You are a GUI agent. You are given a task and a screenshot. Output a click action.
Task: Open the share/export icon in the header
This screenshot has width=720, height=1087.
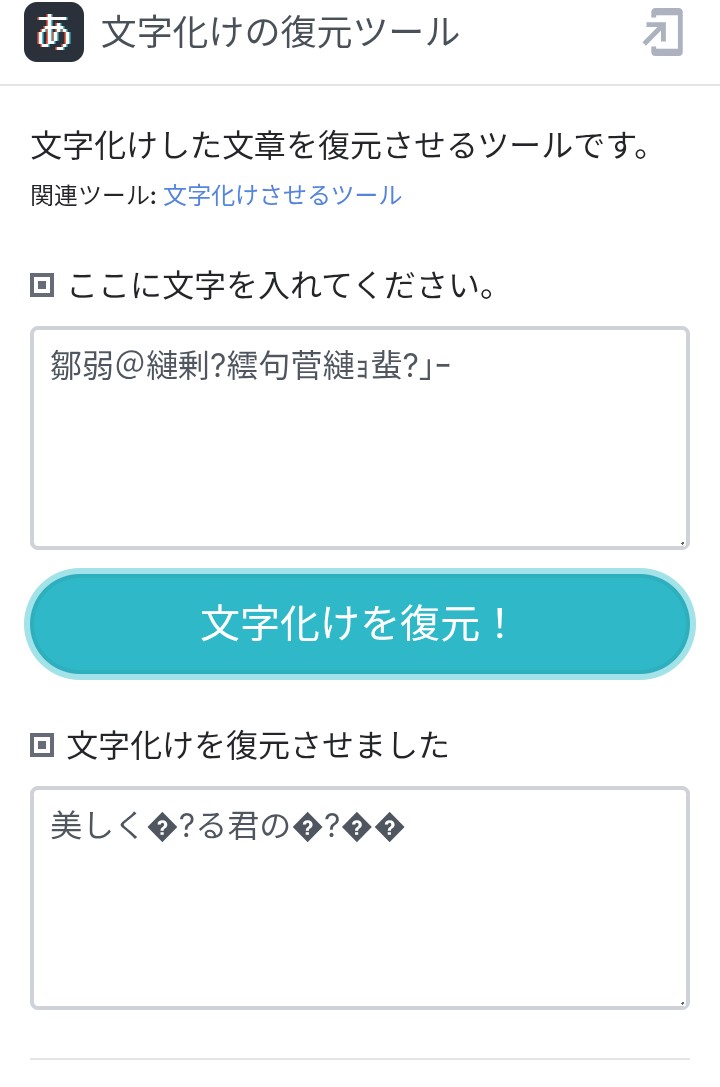(662, 32)
